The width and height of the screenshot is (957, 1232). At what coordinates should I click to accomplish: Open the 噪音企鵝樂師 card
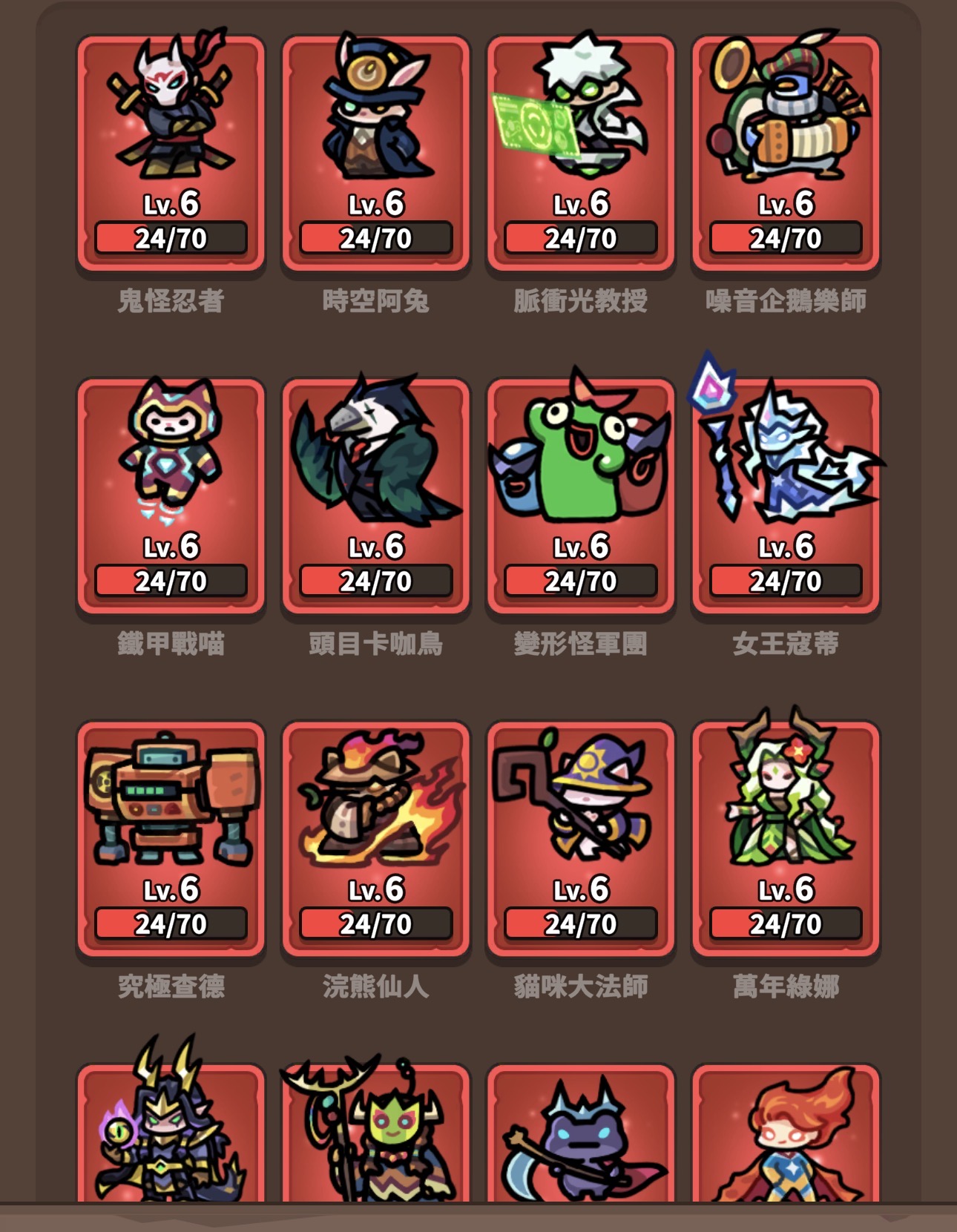point(786,153)
